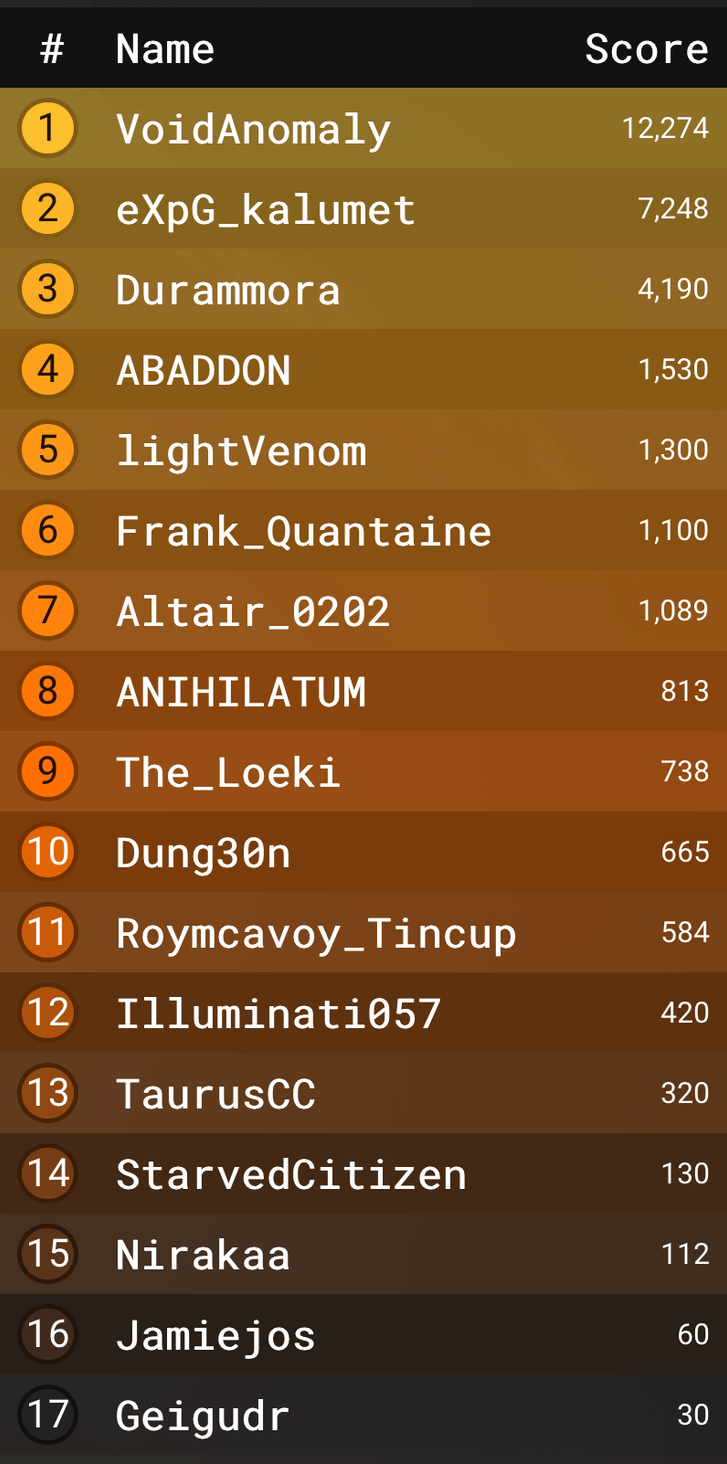Select the Roymcavoy_Tincup row
Screen dimensions: 727x1464
(x=363, y=932)
